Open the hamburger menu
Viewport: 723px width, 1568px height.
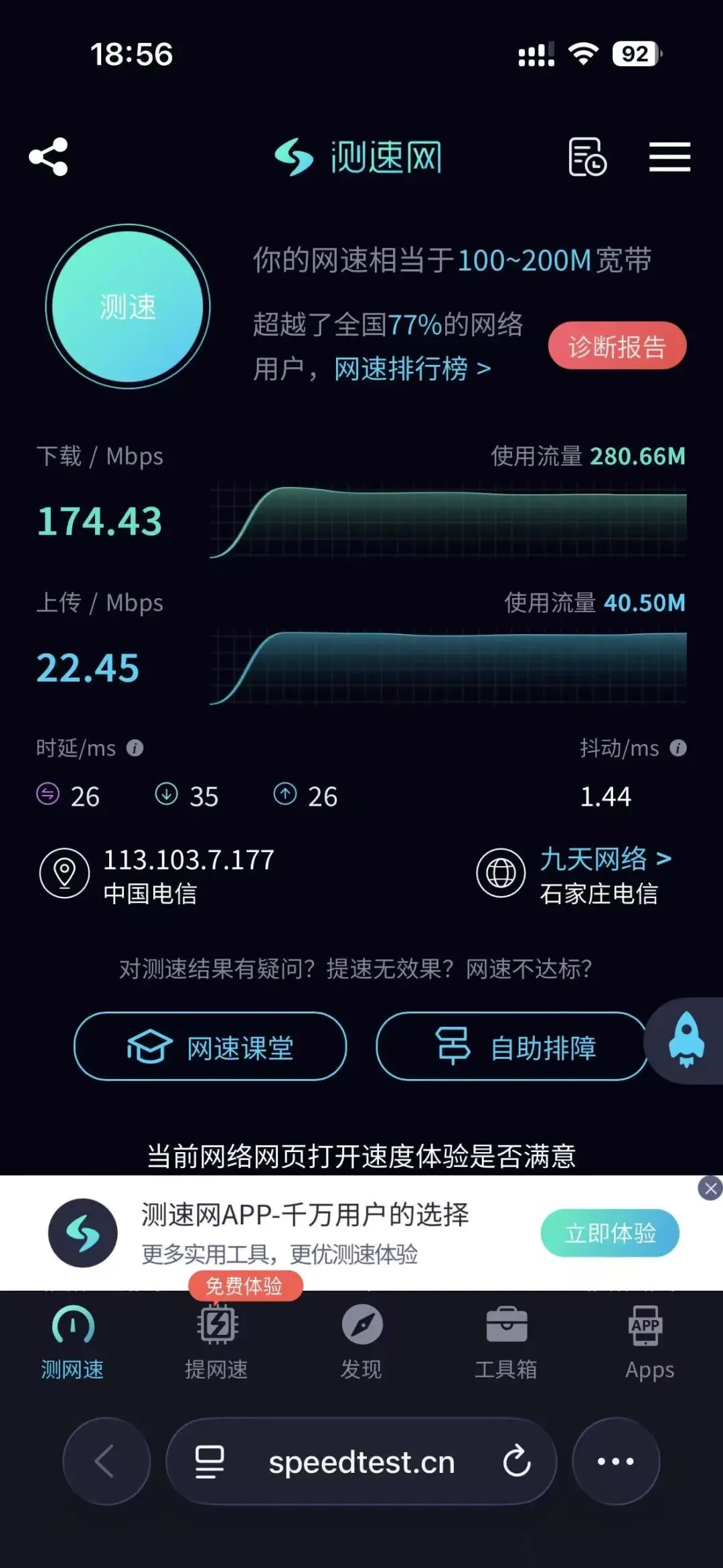(x=669, y=157)
